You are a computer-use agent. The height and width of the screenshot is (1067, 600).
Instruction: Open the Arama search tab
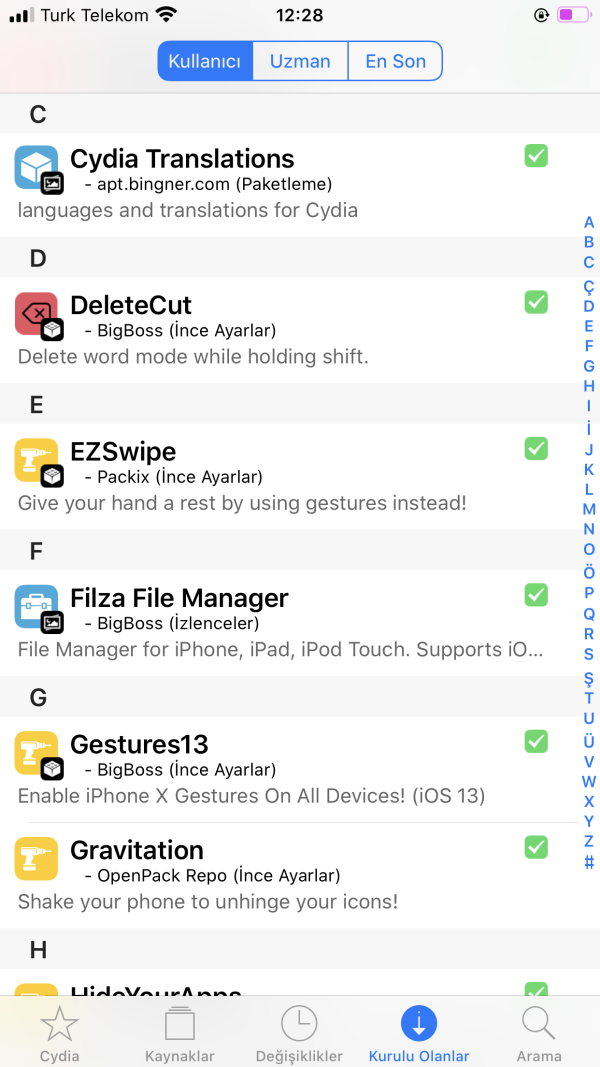pos(539,1034)
